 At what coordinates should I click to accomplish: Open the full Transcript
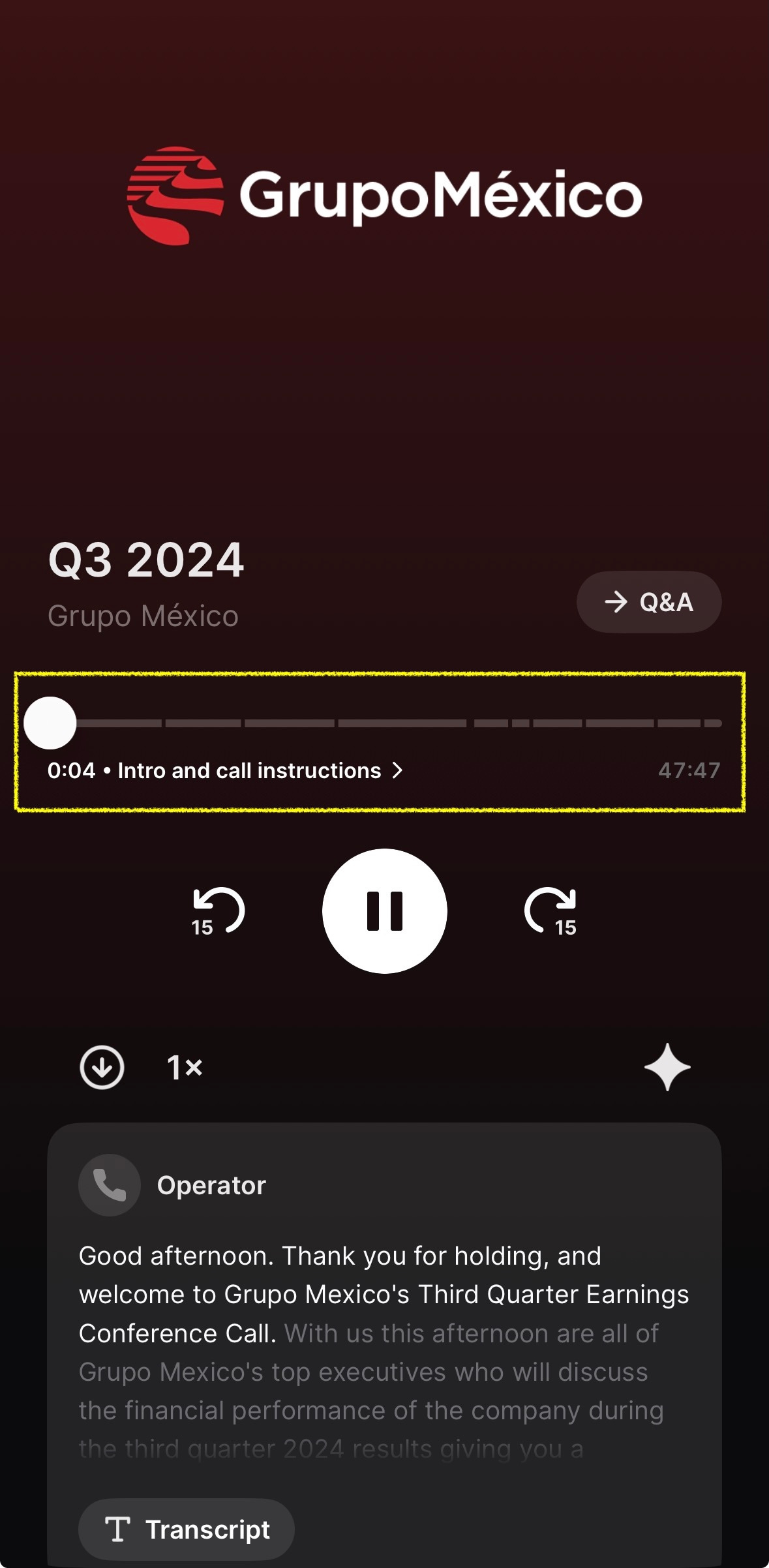click(187, 1529)
